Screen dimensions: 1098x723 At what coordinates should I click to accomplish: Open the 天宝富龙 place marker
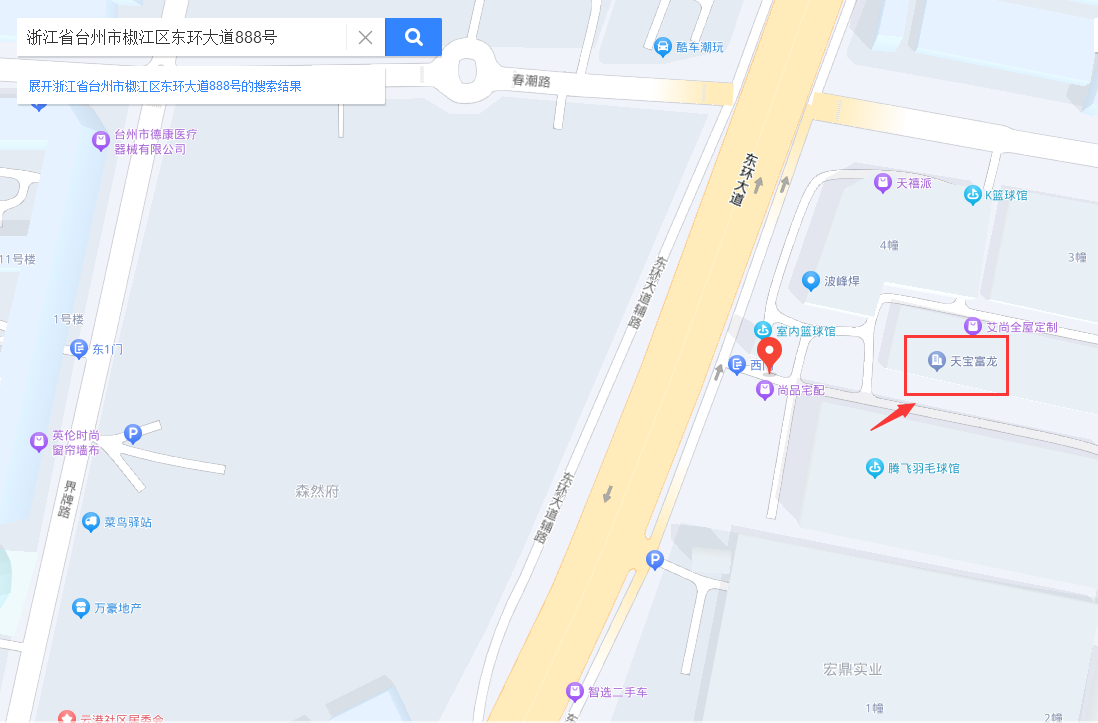937,360
